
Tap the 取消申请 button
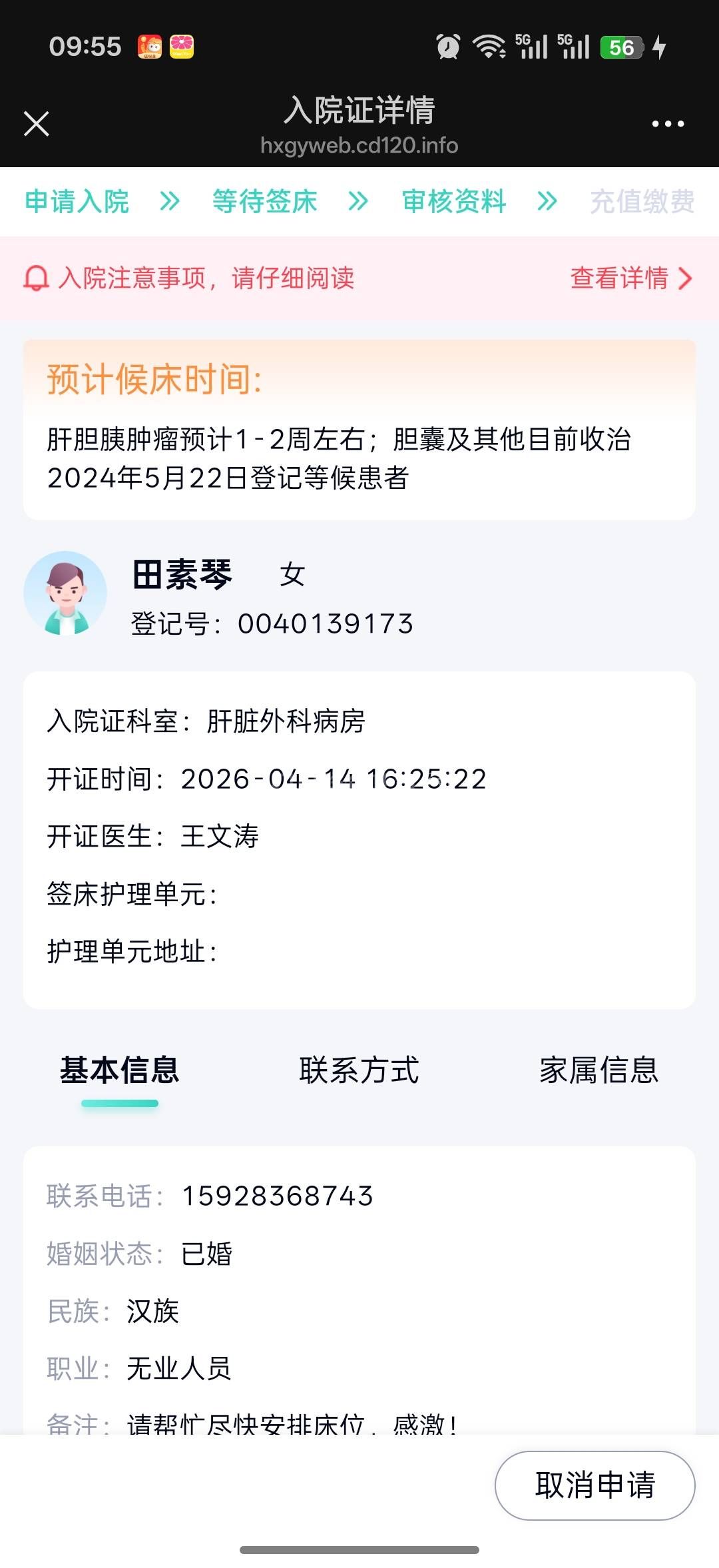point(595,1485)
